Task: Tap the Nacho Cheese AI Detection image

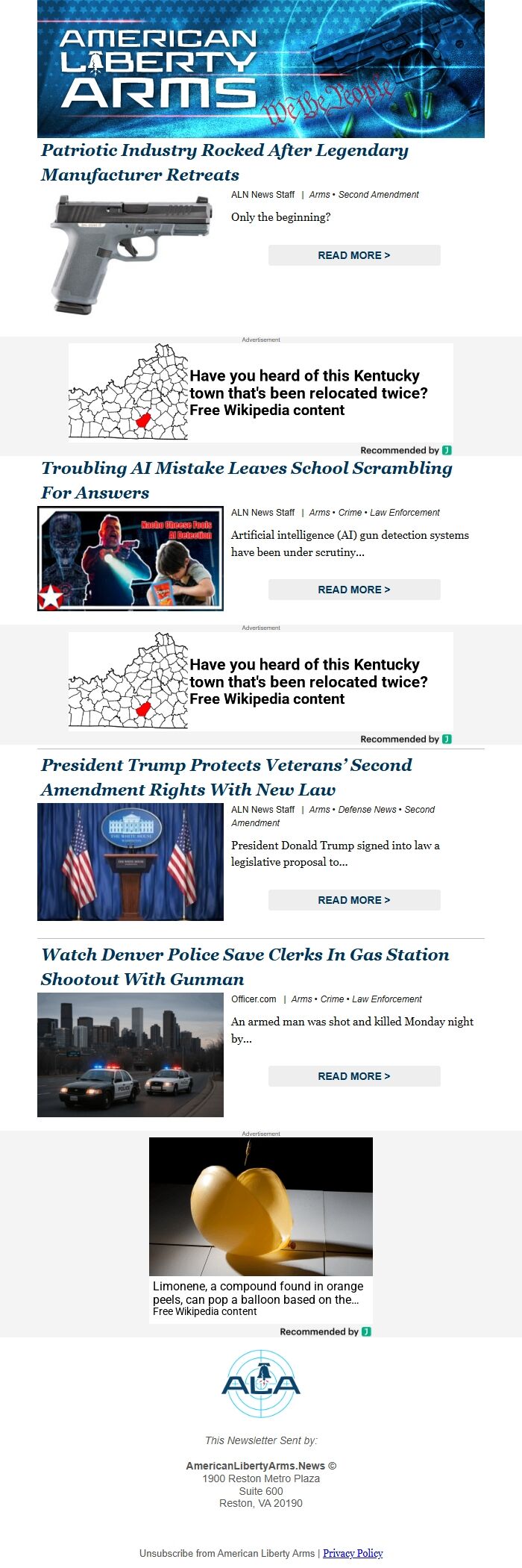Action: (x=130, y=558)
